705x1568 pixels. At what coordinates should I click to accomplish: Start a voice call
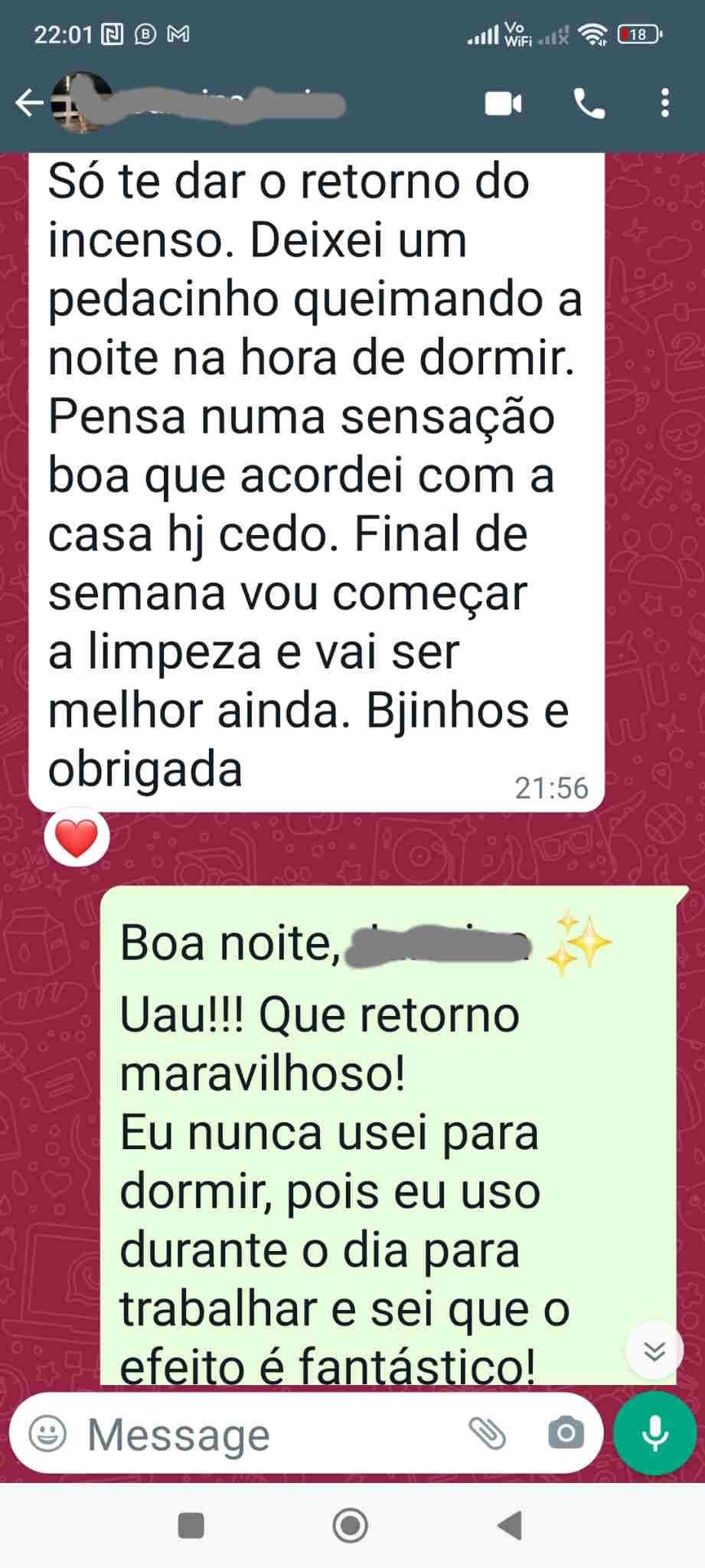click(x=589, y=103)
